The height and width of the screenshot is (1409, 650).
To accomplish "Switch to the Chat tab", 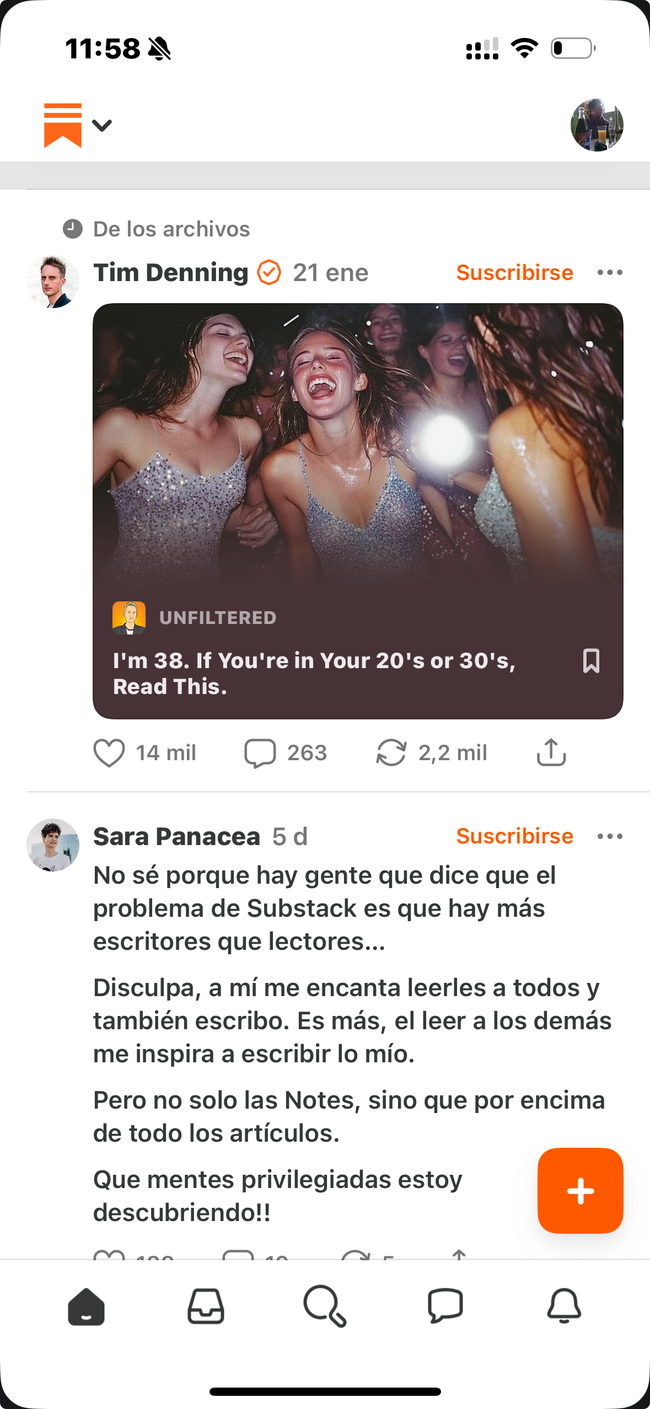I will pos(445,1306).
